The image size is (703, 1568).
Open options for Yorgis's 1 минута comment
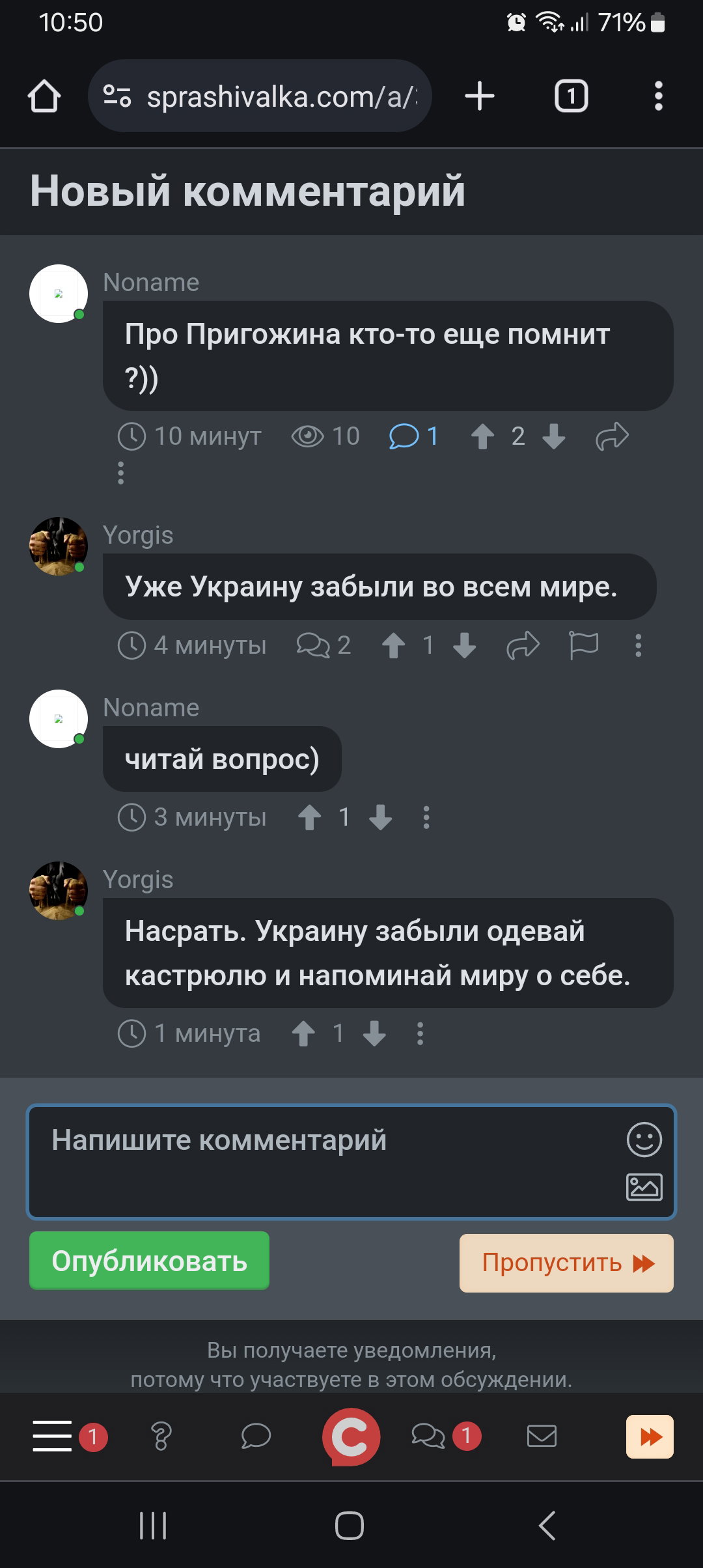(x=420, y=1033)
